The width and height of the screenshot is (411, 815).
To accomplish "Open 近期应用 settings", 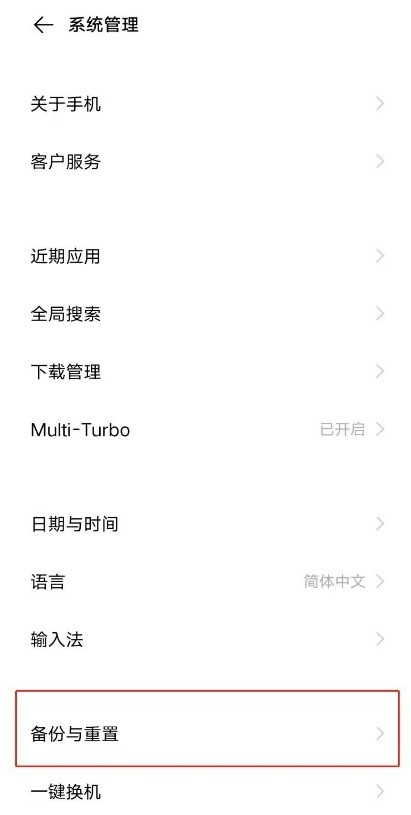I will [206, 256].
